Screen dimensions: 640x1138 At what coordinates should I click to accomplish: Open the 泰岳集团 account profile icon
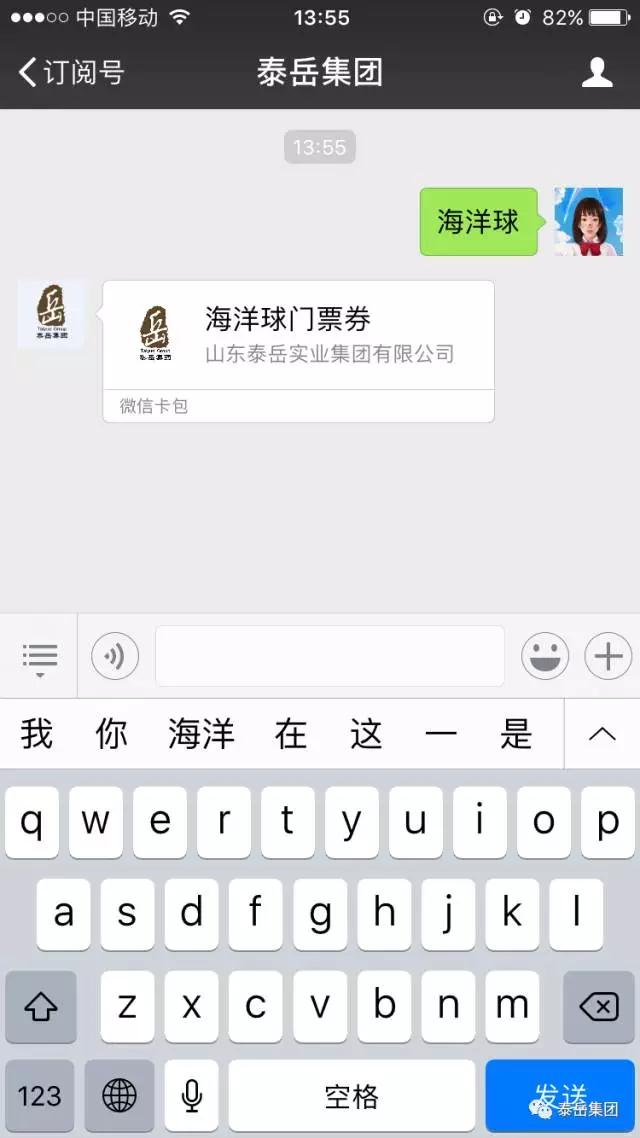[597, 73]
